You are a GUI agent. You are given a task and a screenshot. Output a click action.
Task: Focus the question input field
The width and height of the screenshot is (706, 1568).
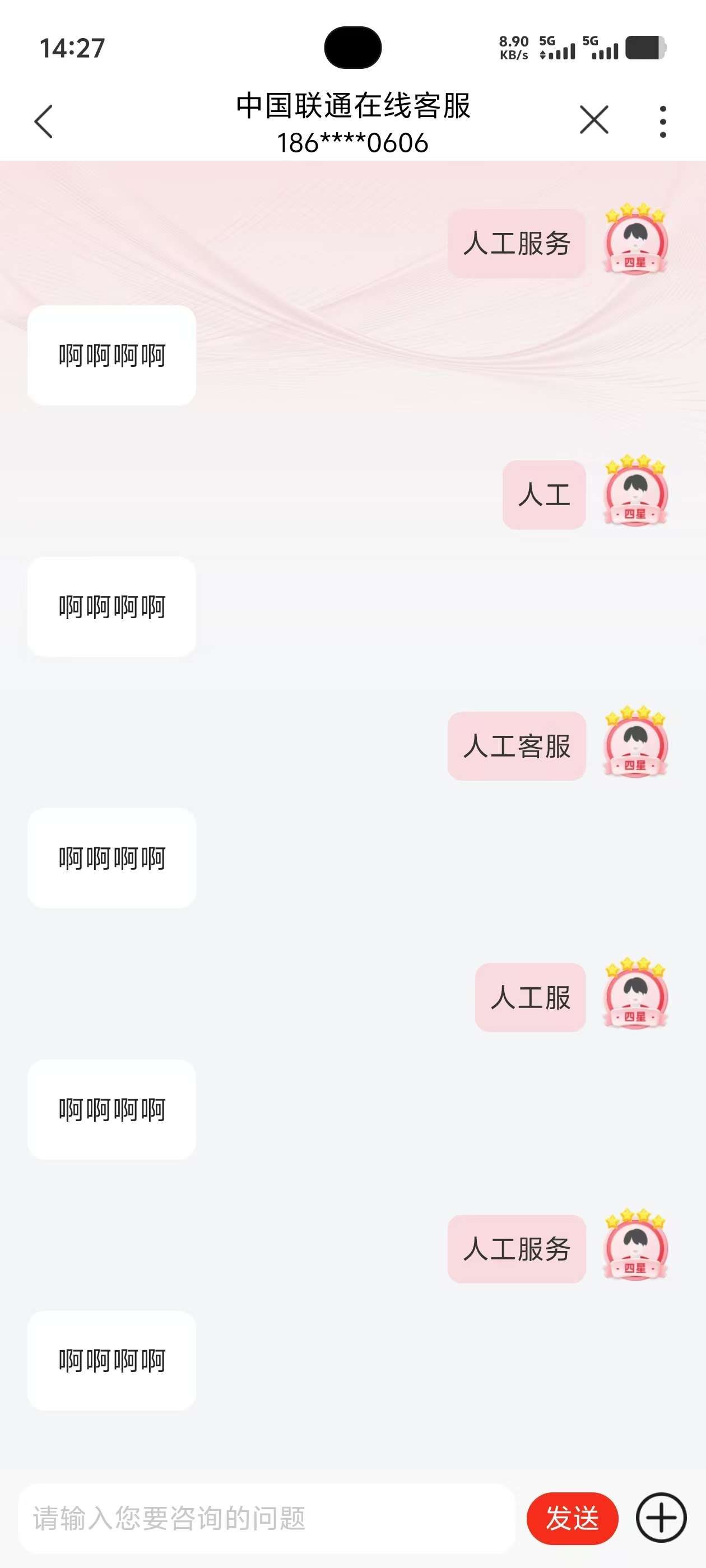pyautogui.click(x=267, y=1518)
